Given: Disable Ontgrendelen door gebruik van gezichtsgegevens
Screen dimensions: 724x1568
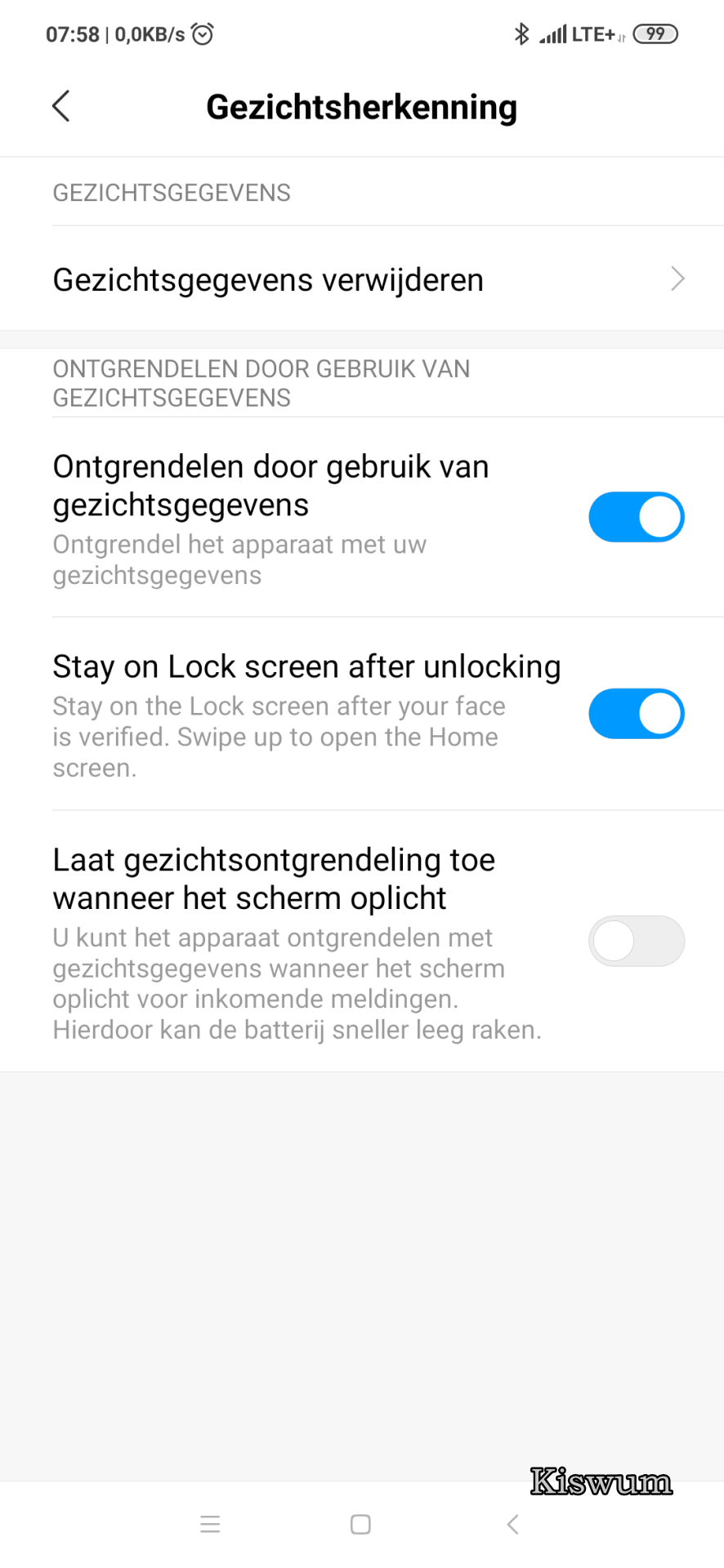Looking at the screenshot, I should 636,517.
